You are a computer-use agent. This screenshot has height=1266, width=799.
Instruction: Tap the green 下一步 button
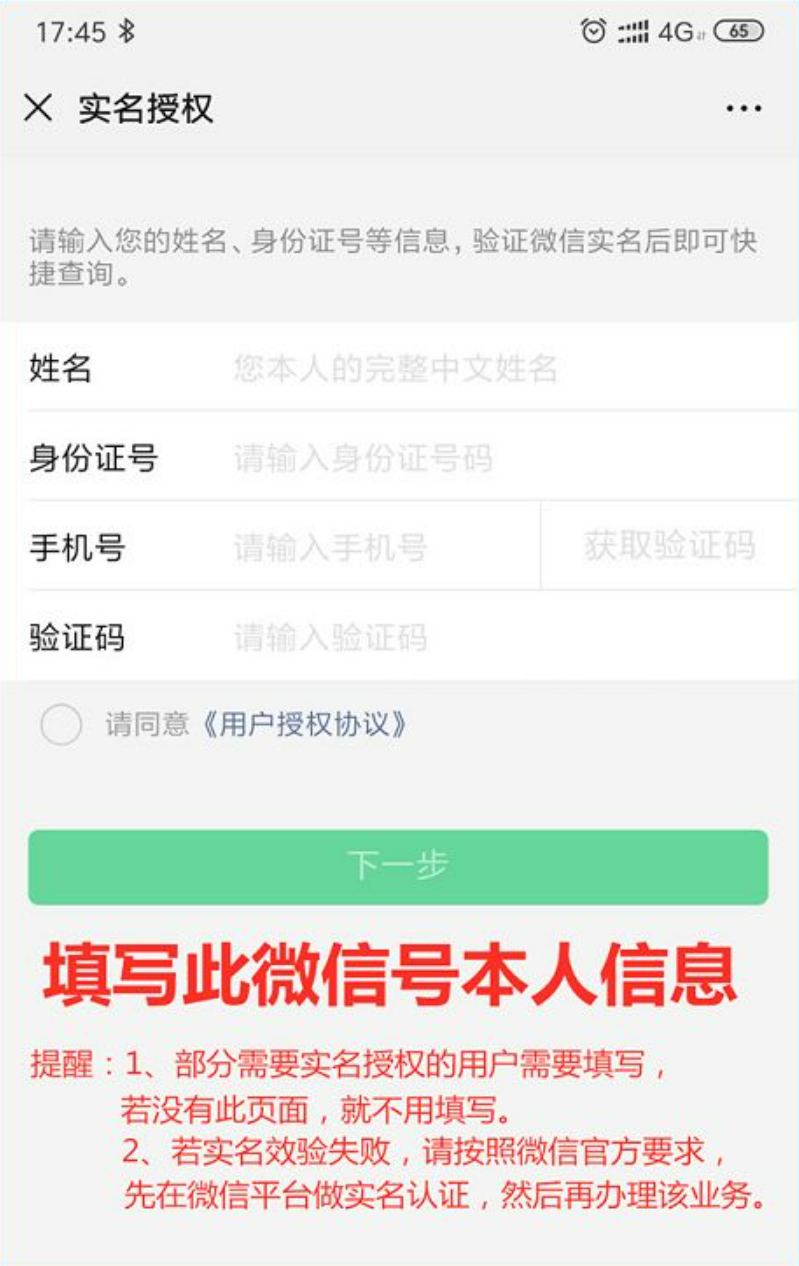coord(398,866)
